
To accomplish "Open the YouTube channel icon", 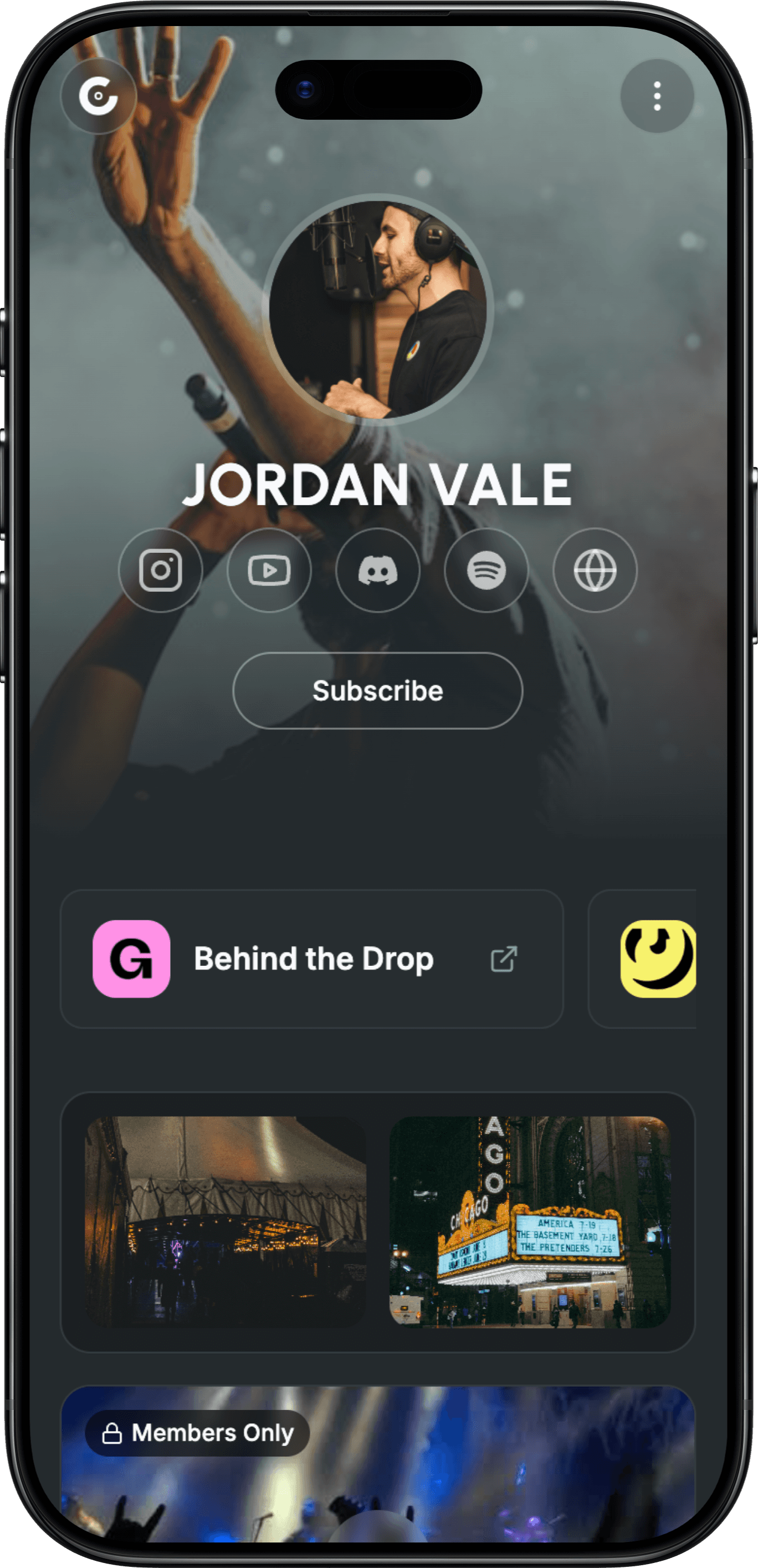I will click(269, 571).
